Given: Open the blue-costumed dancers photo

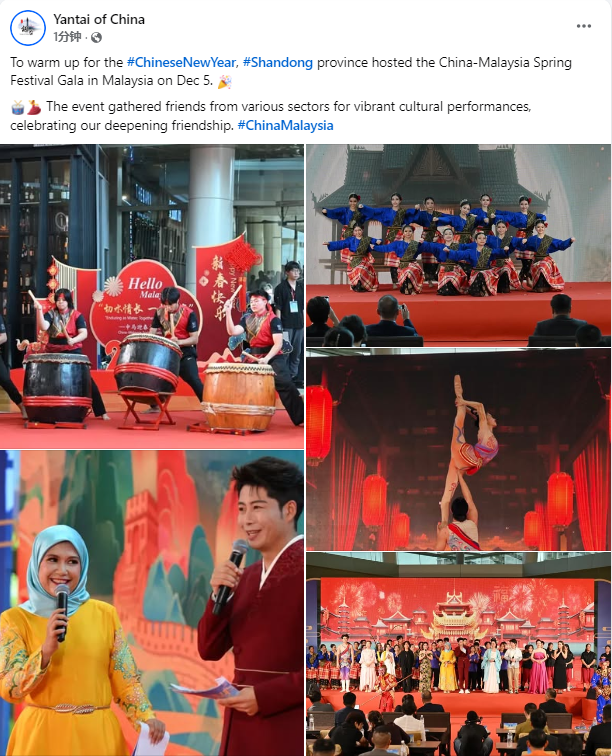Looking at the screenshot, I should (458, 245).
